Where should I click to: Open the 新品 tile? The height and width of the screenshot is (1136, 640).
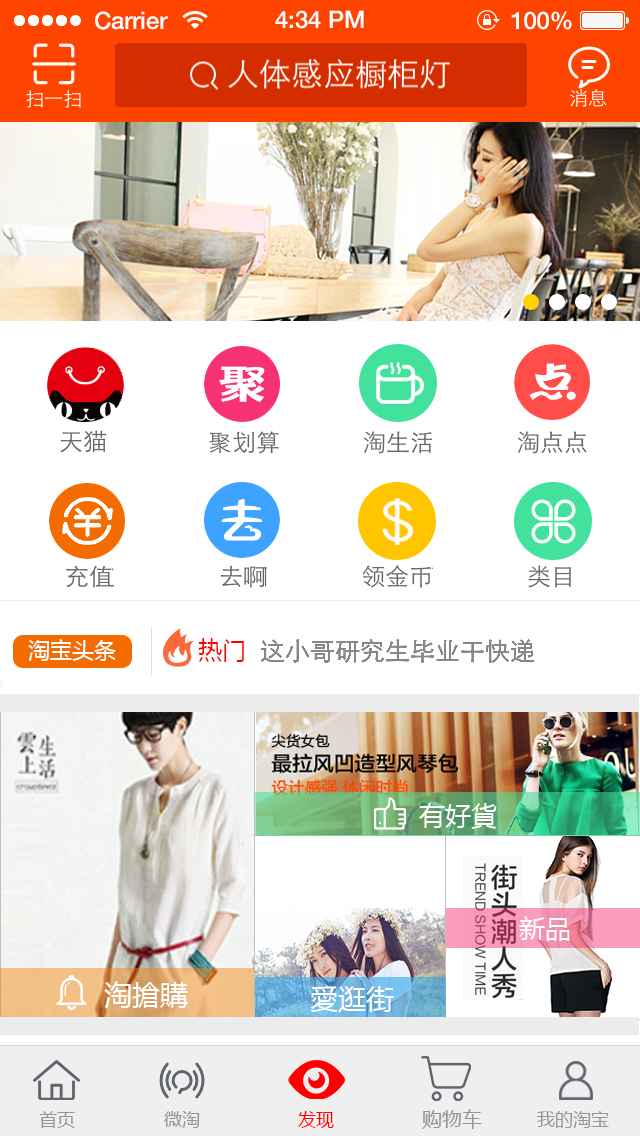point(542,927)
